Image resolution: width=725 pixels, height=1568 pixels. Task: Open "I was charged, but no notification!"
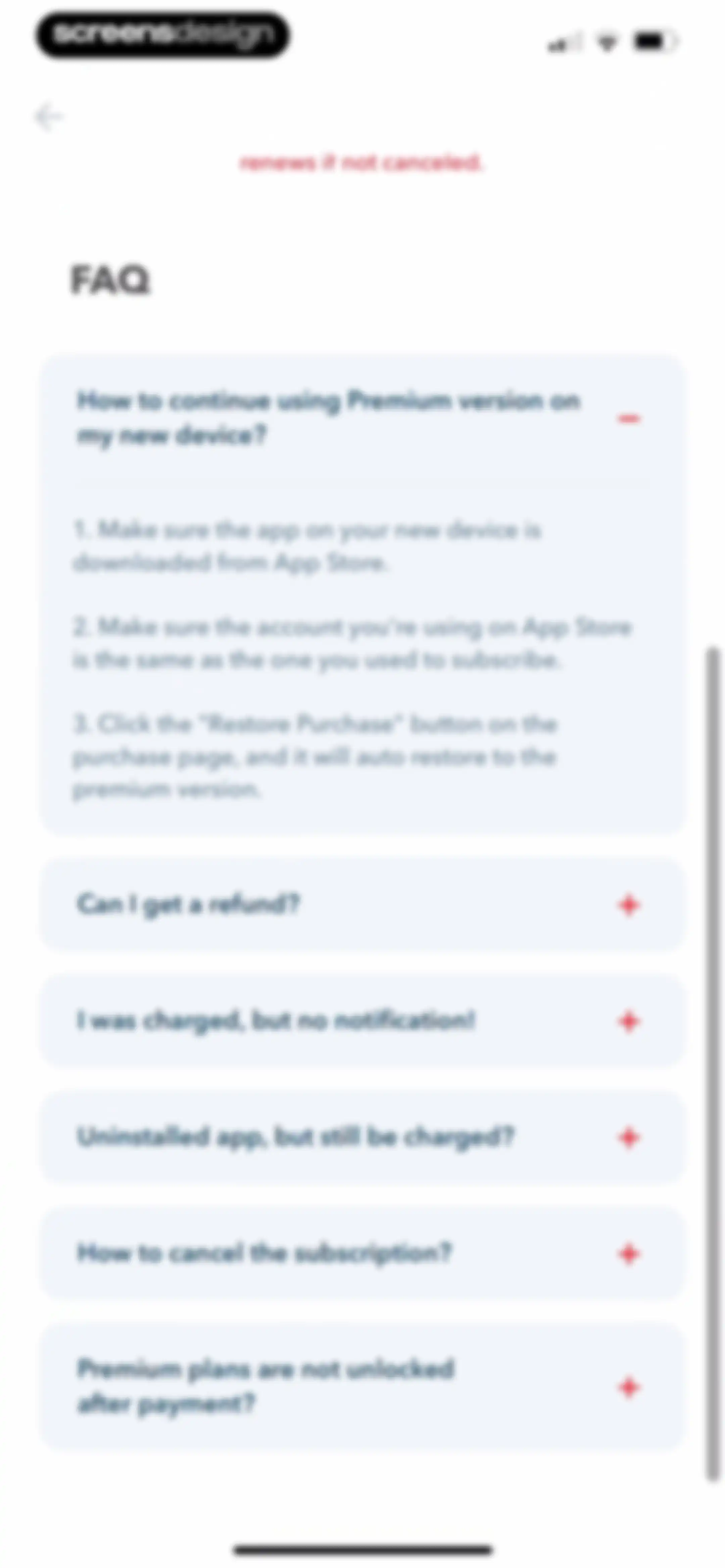pos(361,1020)
